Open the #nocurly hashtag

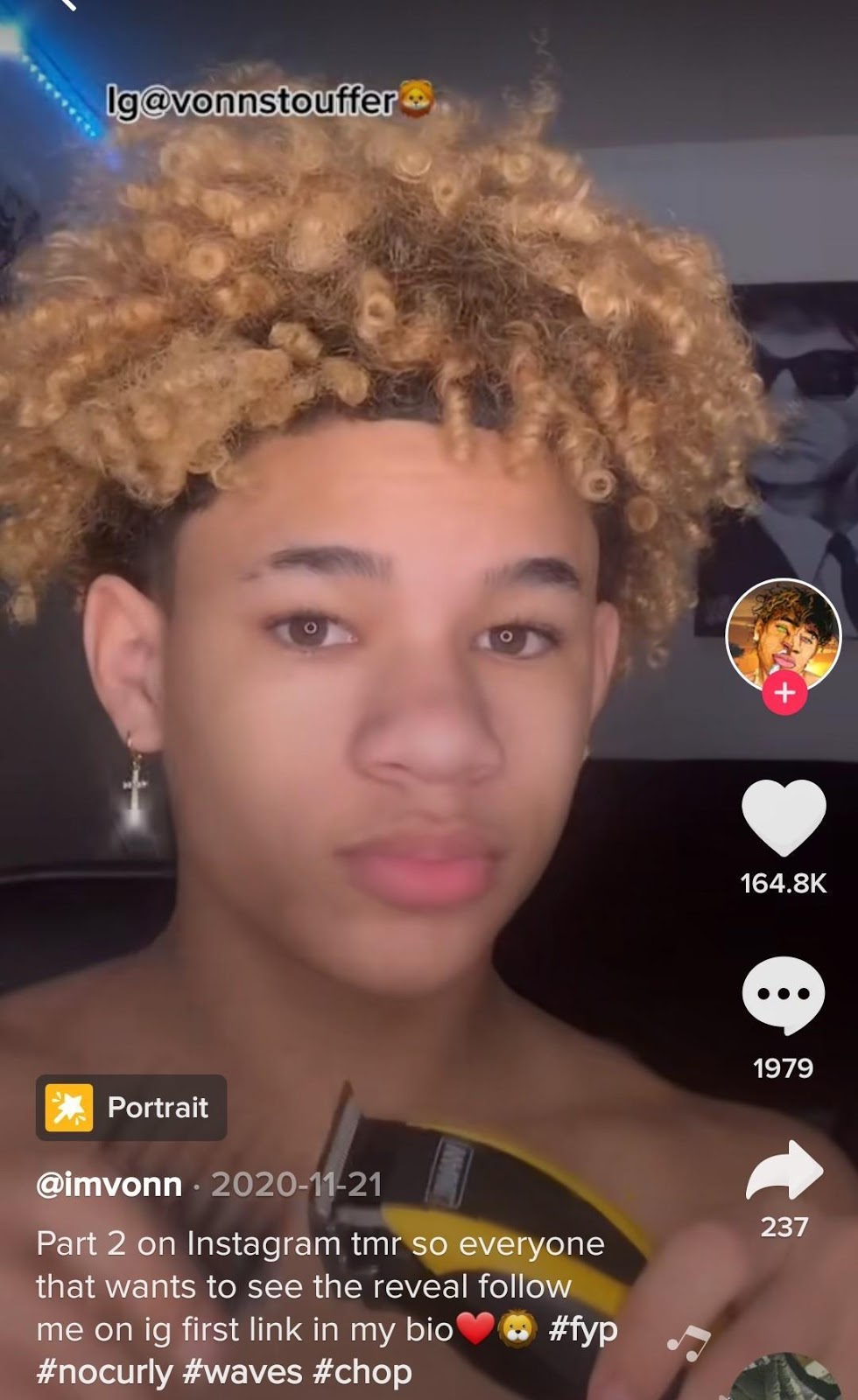click(104, 1372)
